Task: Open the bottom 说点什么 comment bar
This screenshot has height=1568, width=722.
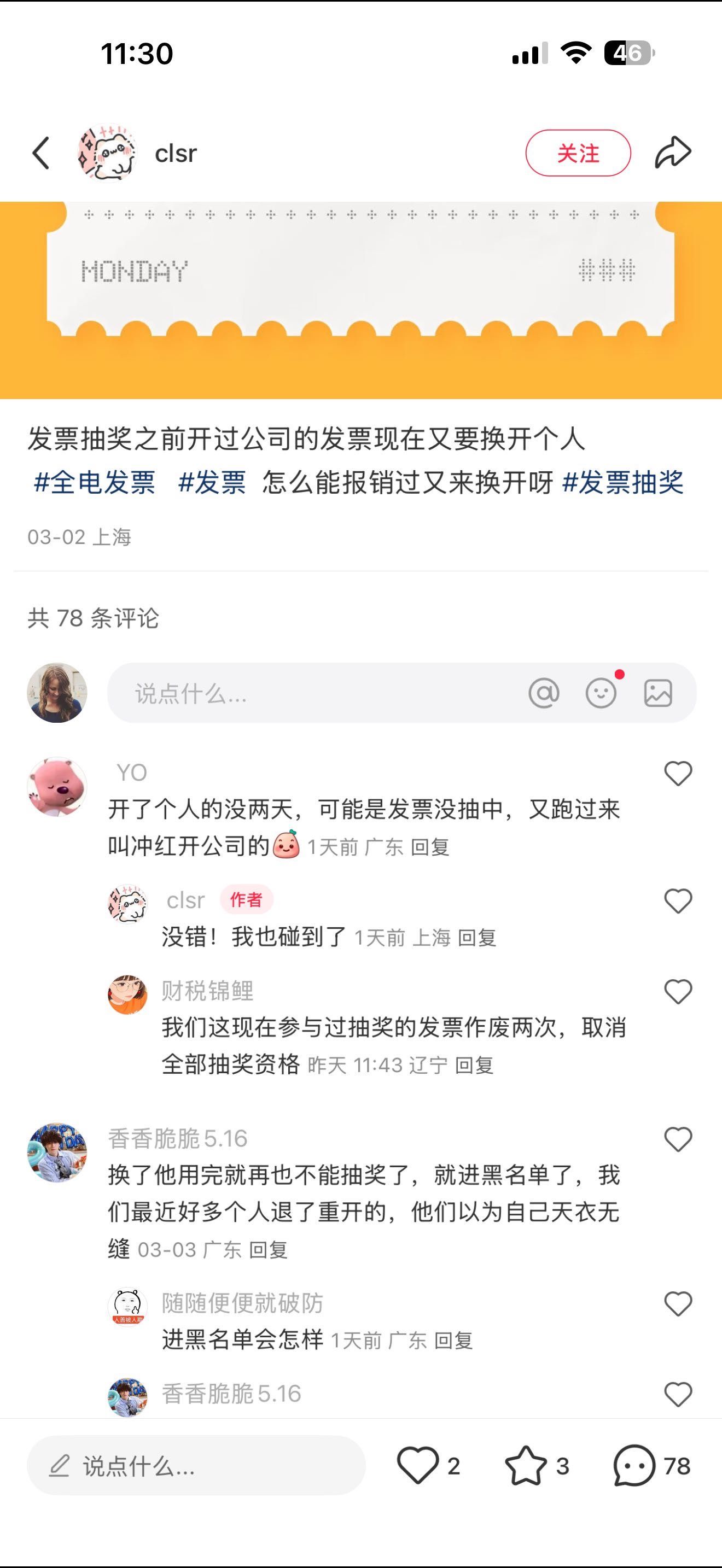Action: click(x=196, y=1466)
